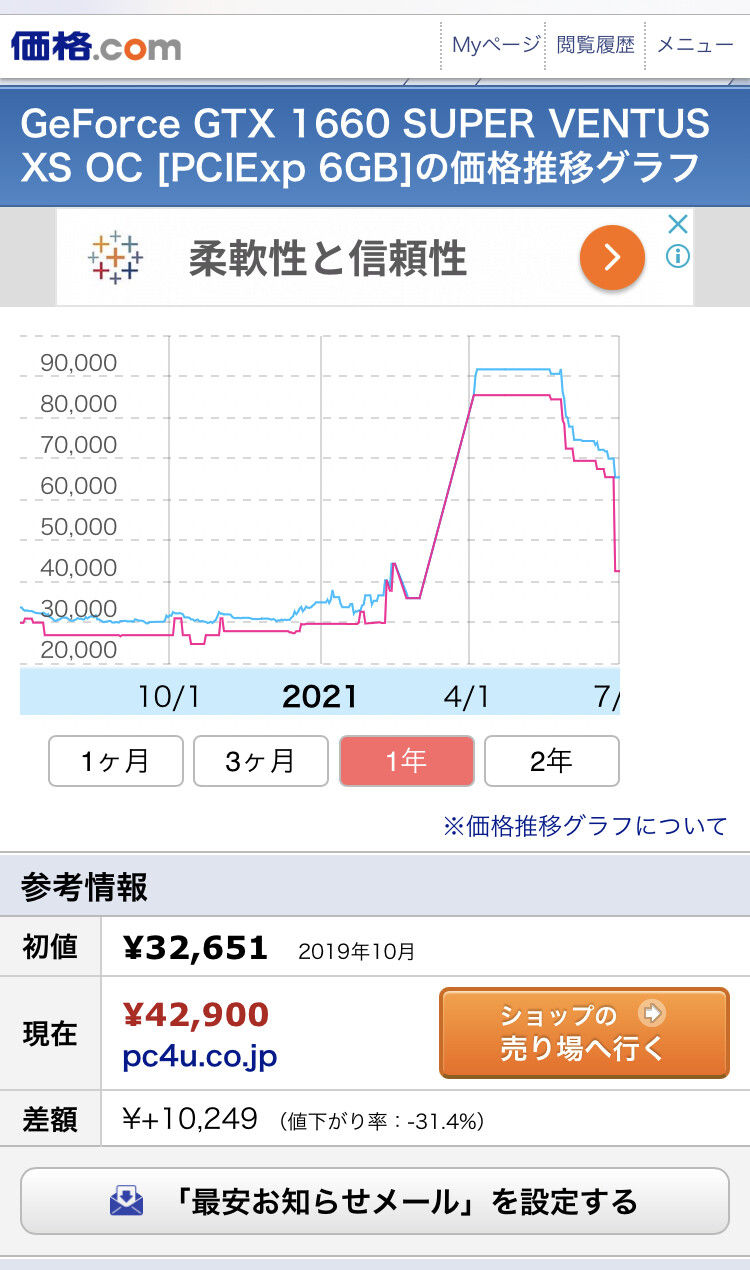Open the メニュー menu
Screen dimensions: 750x1270
point(695,45)
